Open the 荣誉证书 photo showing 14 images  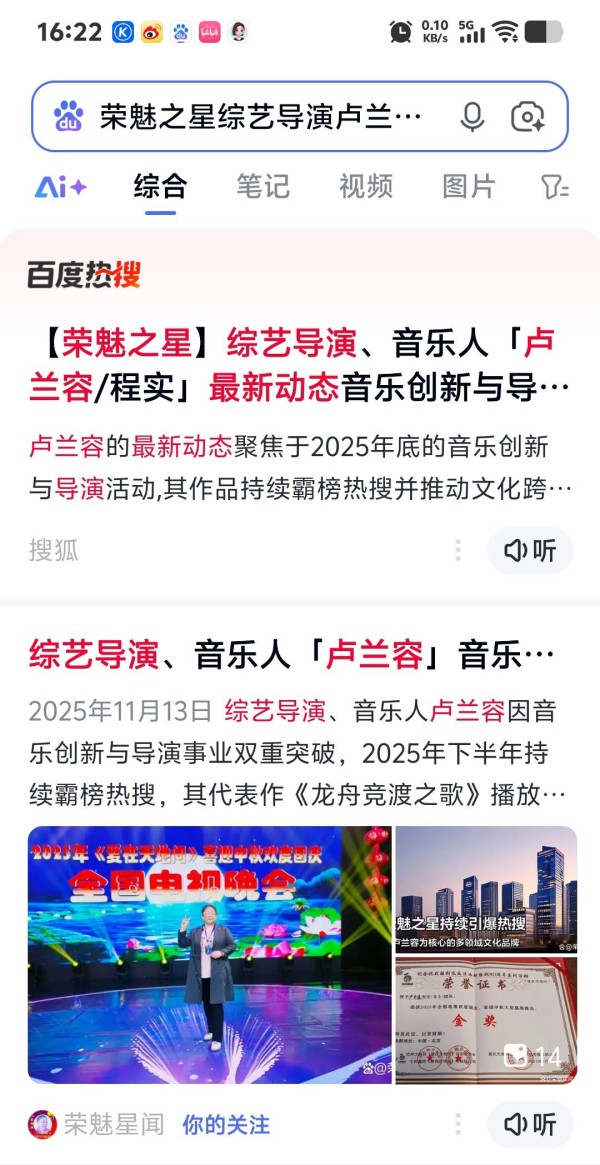tap(487, 1021)
